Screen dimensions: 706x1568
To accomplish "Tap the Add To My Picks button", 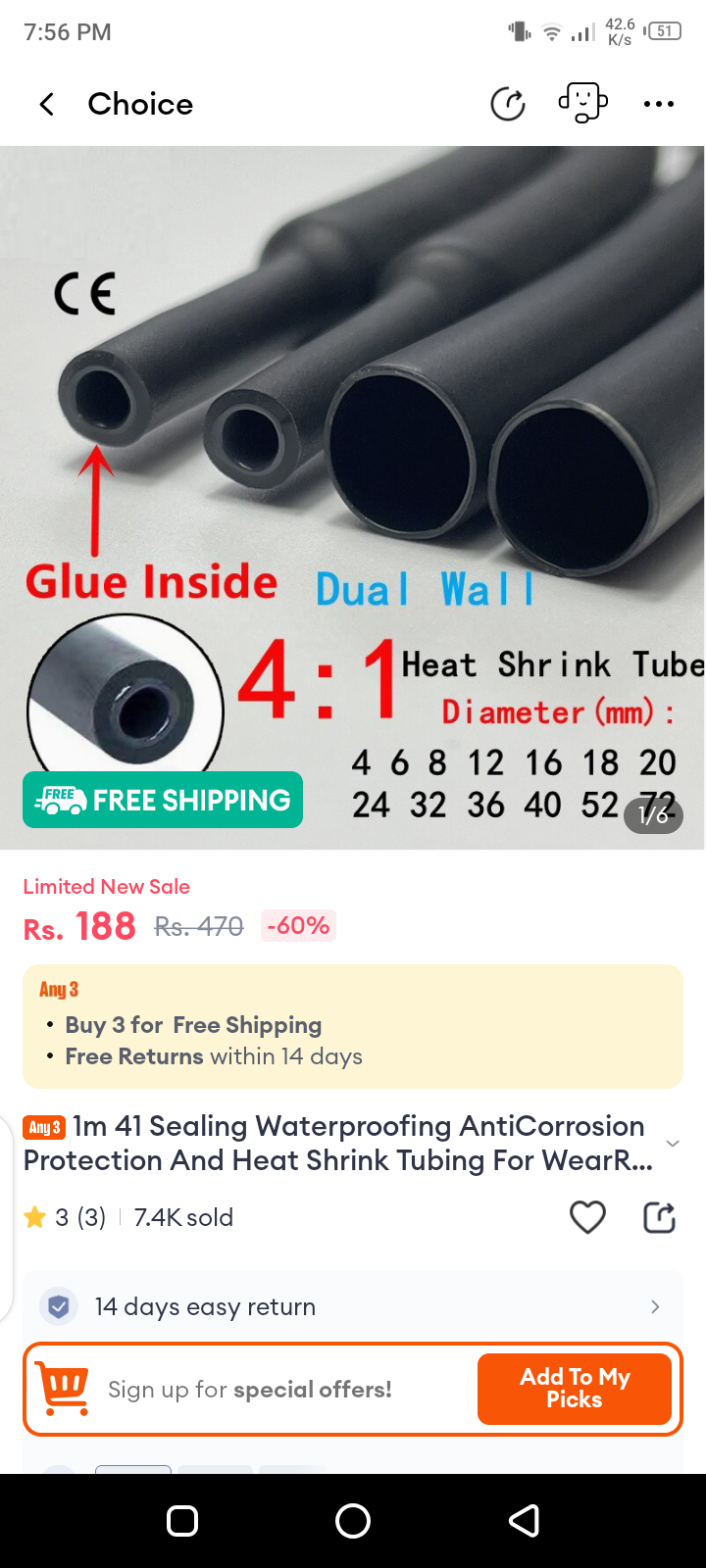I will point(575,1389).
